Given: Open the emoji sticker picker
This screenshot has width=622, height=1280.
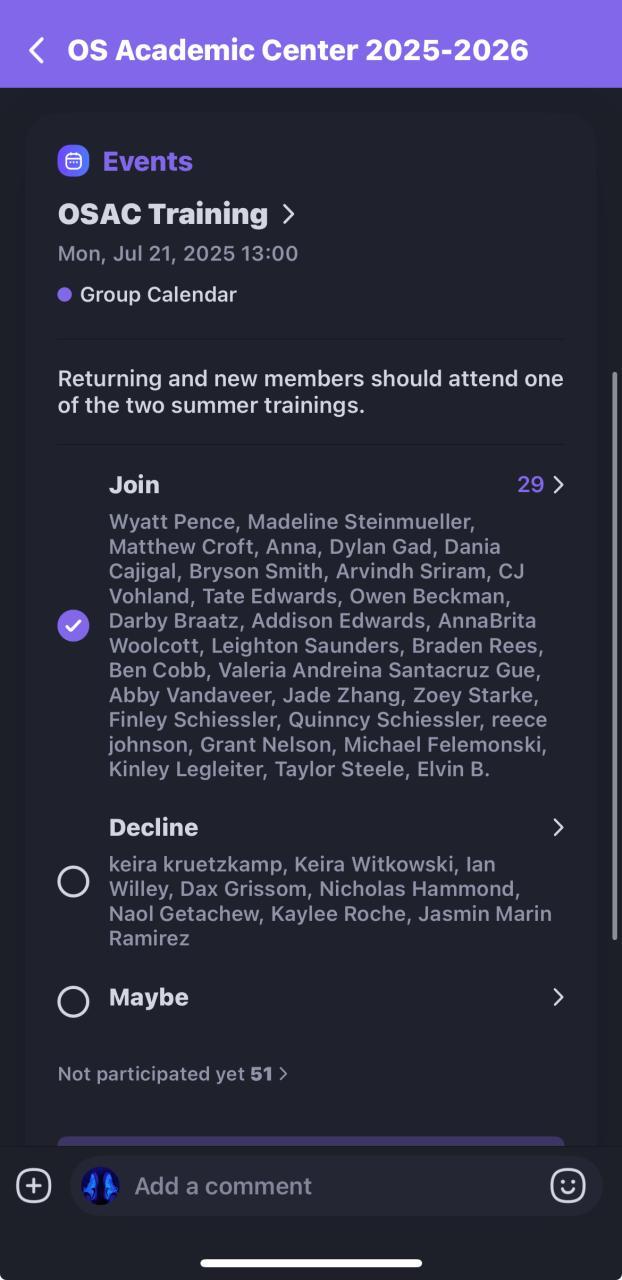Looking at the screenshot, I should (568, 1186).
